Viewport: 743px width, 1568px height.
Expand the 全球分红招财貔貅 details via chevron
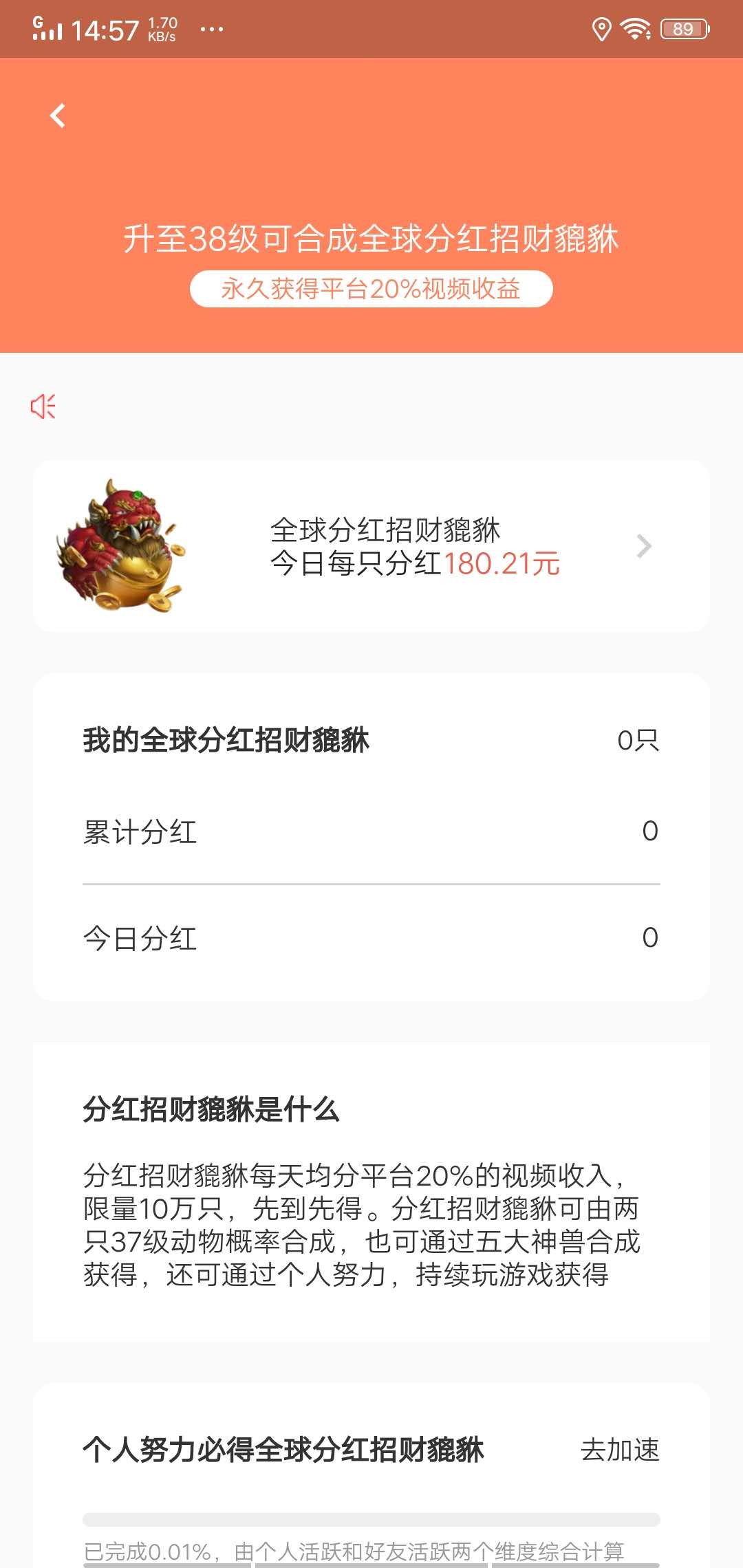click(645, 547)
